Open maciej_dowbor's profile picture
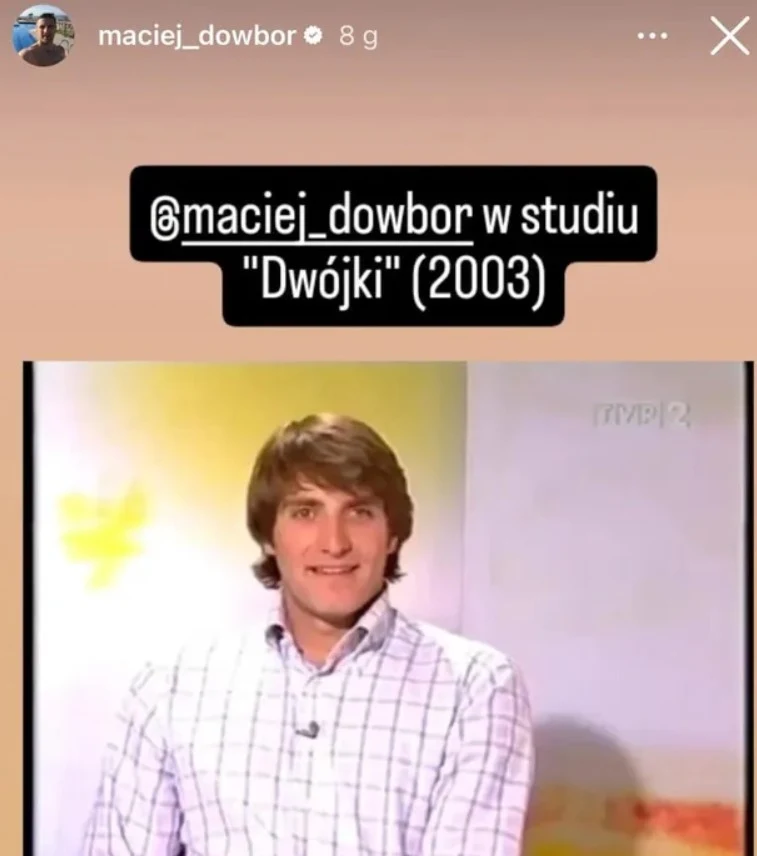 point(42,36)
